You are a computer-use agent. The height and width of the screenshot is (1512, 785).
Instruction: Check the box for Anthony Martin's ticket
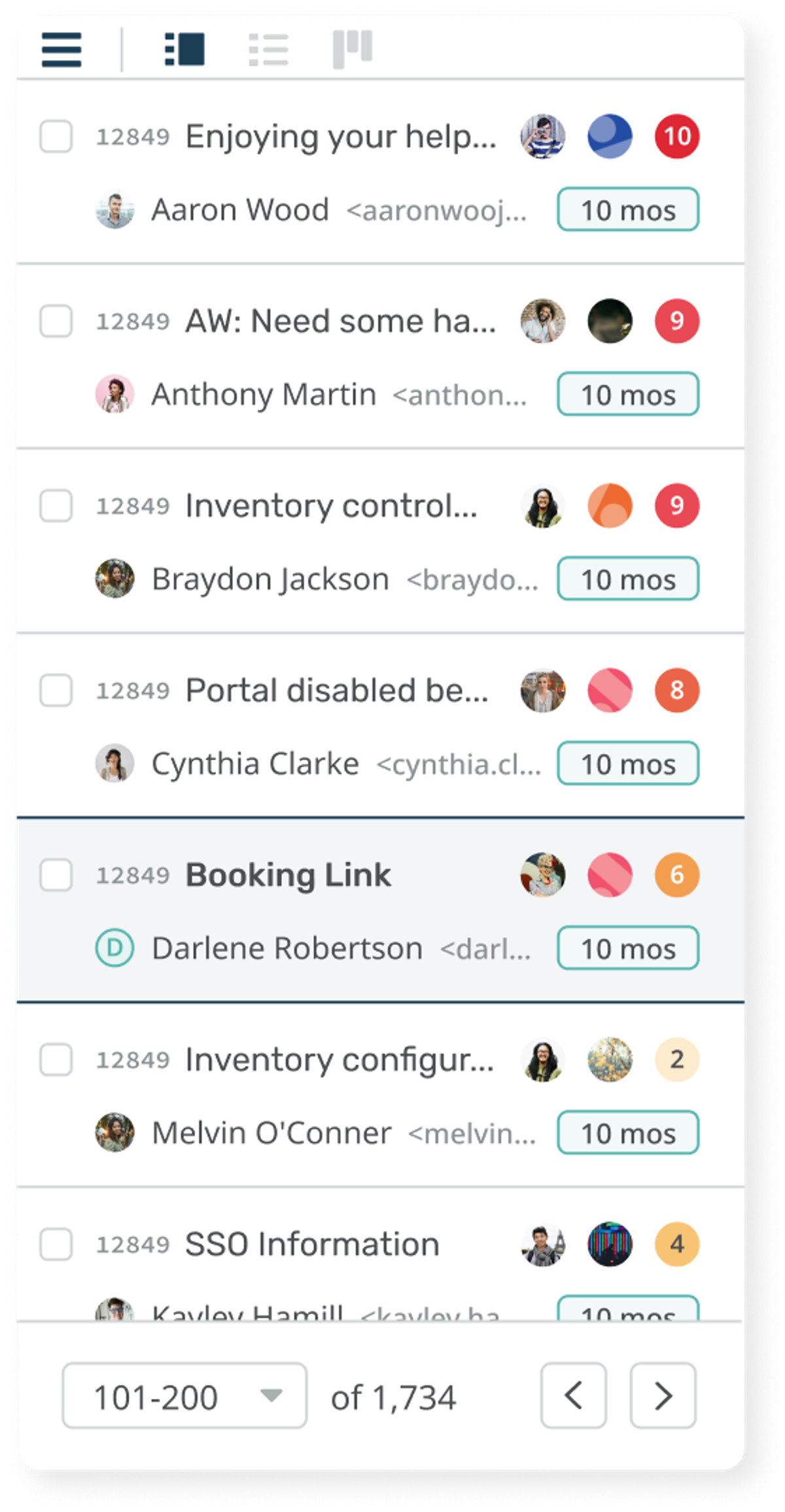pos(56,321)
